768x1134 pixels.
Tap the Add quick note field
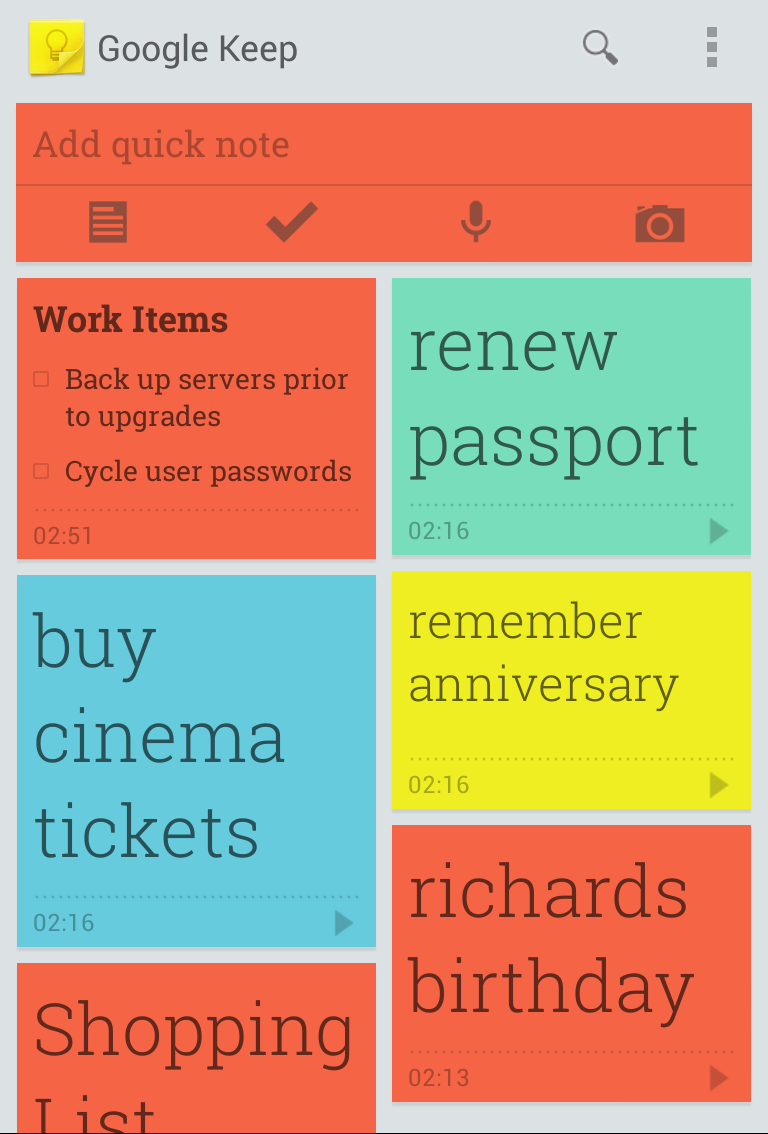(383, 145)
